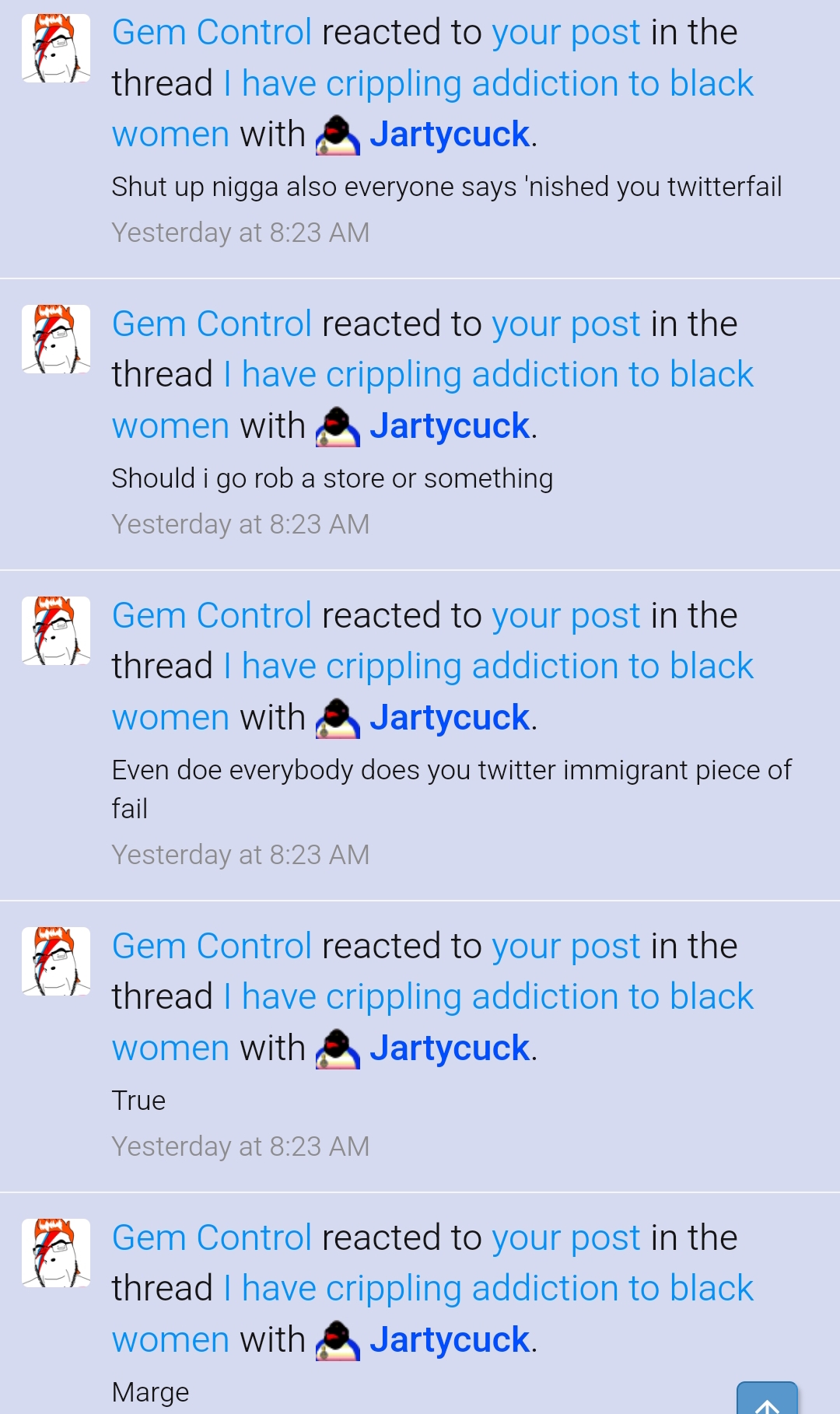Jump back to top with the arrow button

click(x=767, y=1398)
